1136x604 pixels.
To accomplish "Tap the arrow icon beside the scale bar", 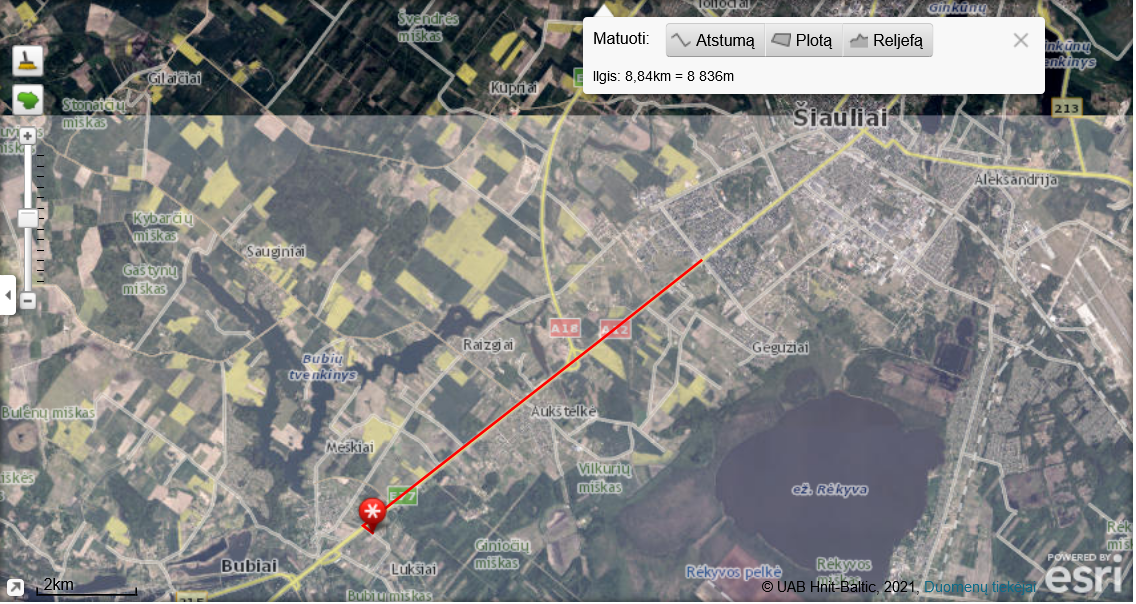I will coord(15,587).
